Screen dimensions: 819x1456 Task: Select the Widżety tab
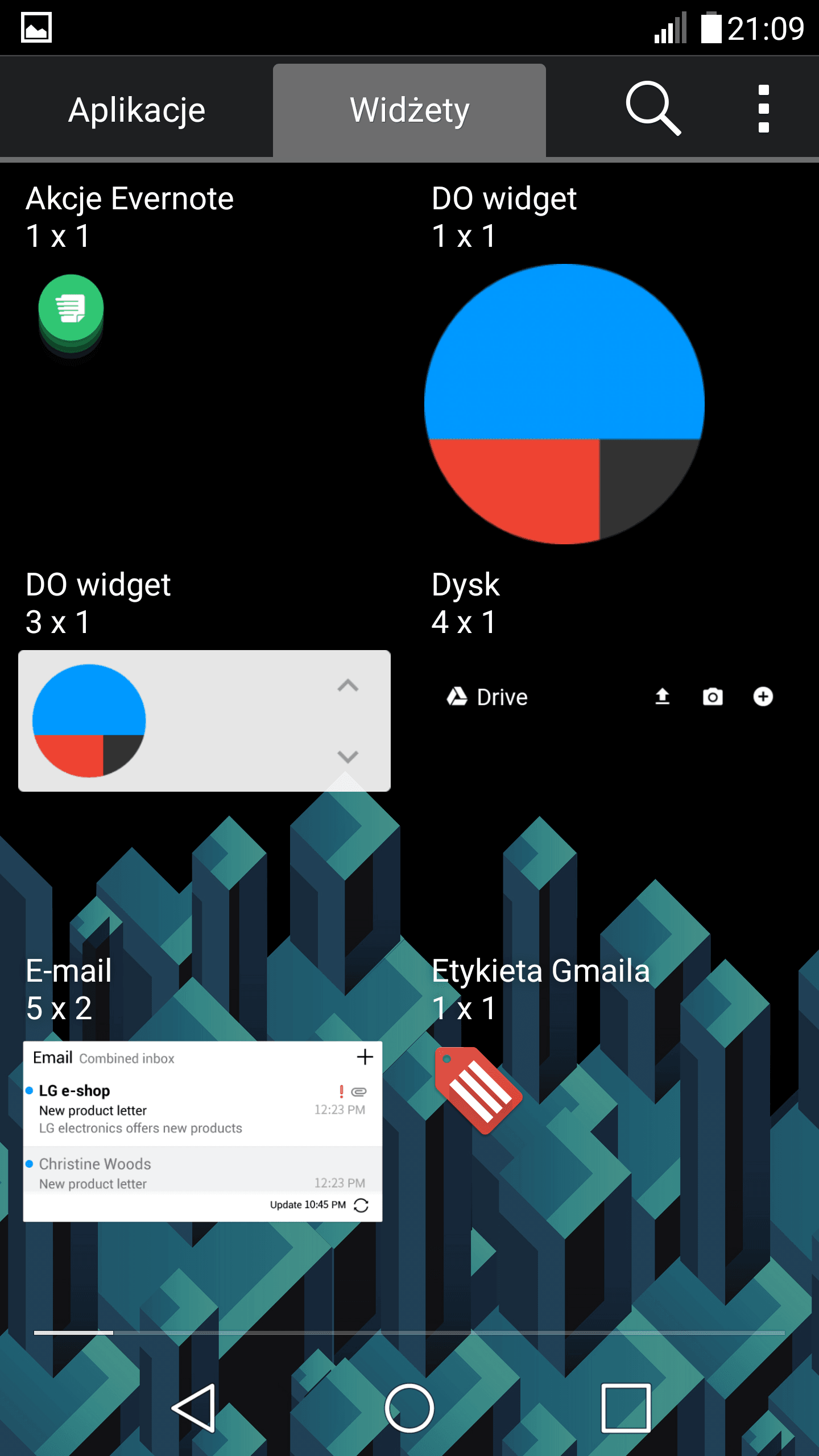(x=409, y=110)
